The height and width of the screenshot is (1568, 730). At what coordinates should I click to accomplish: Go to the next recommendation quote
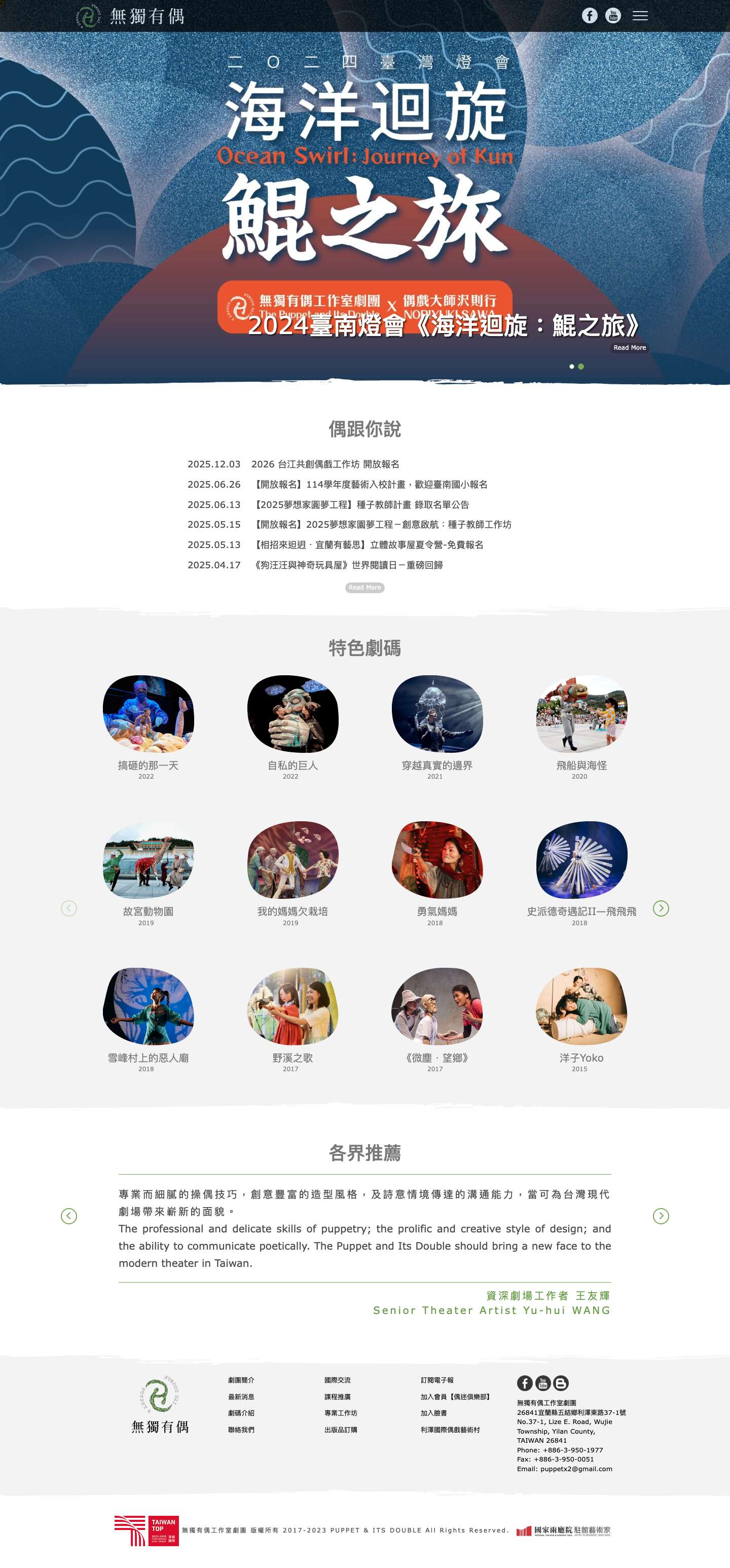(x=661, y=1216)
